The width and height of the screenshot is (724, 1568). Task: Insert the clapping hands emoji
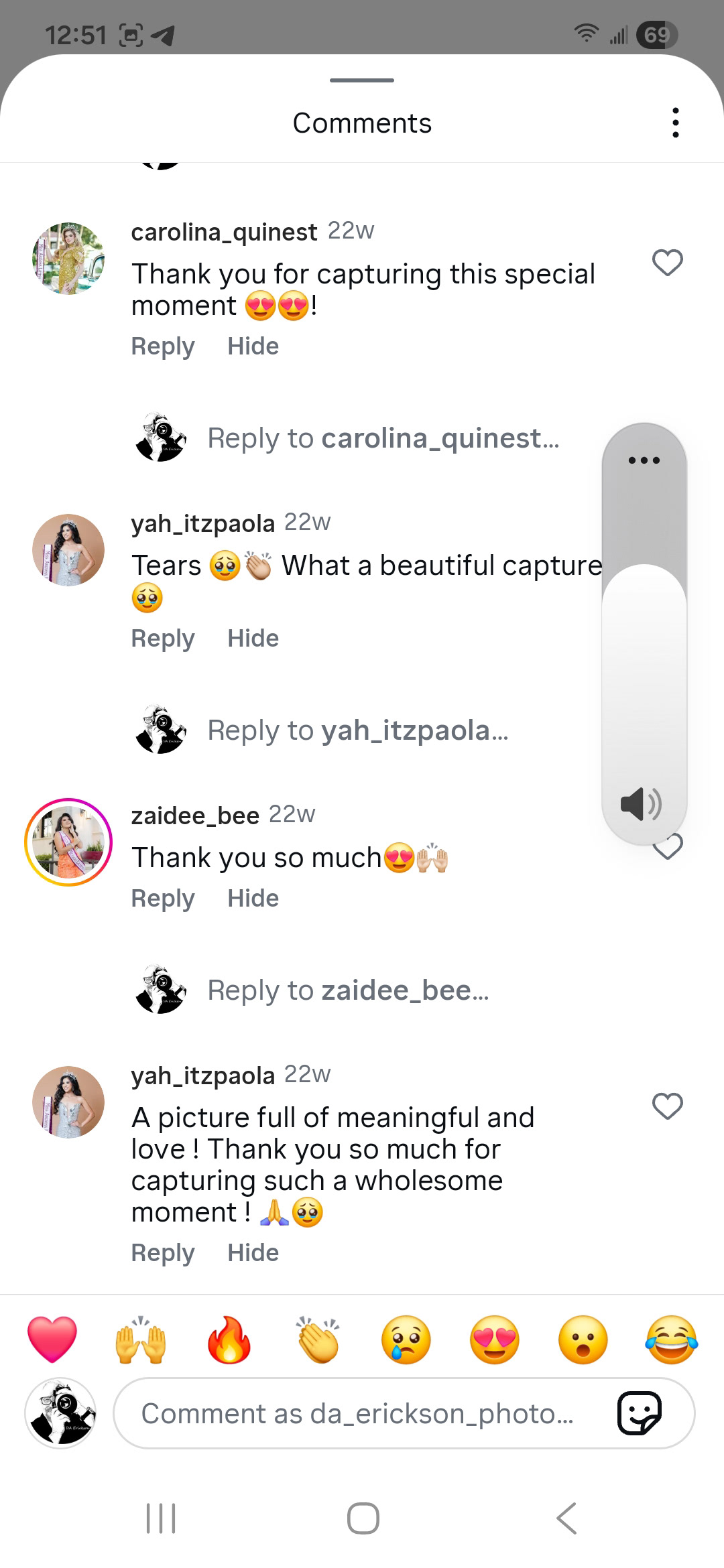[x=318, y=1340]
